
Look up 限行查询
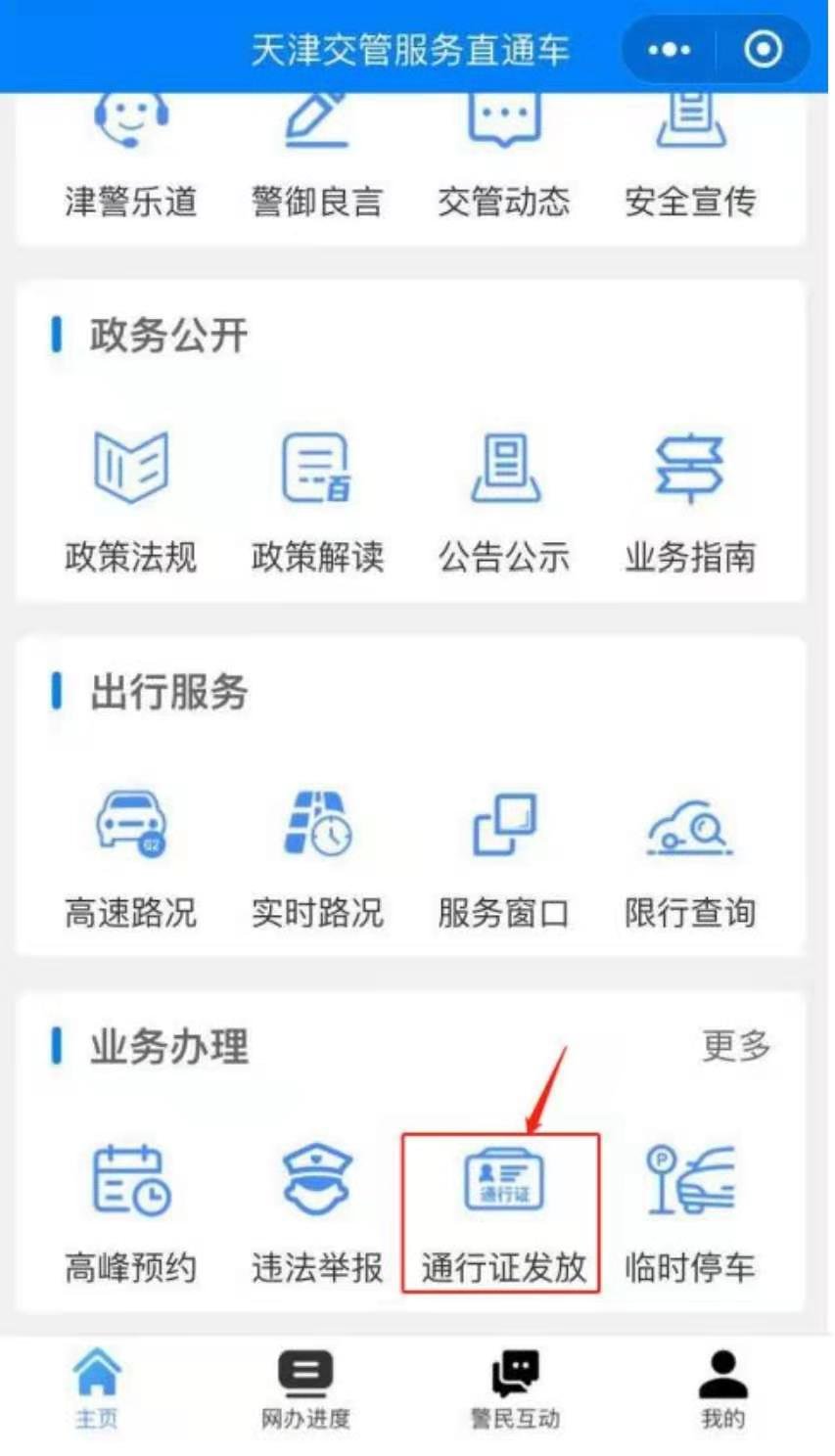(x=690, y=857)
